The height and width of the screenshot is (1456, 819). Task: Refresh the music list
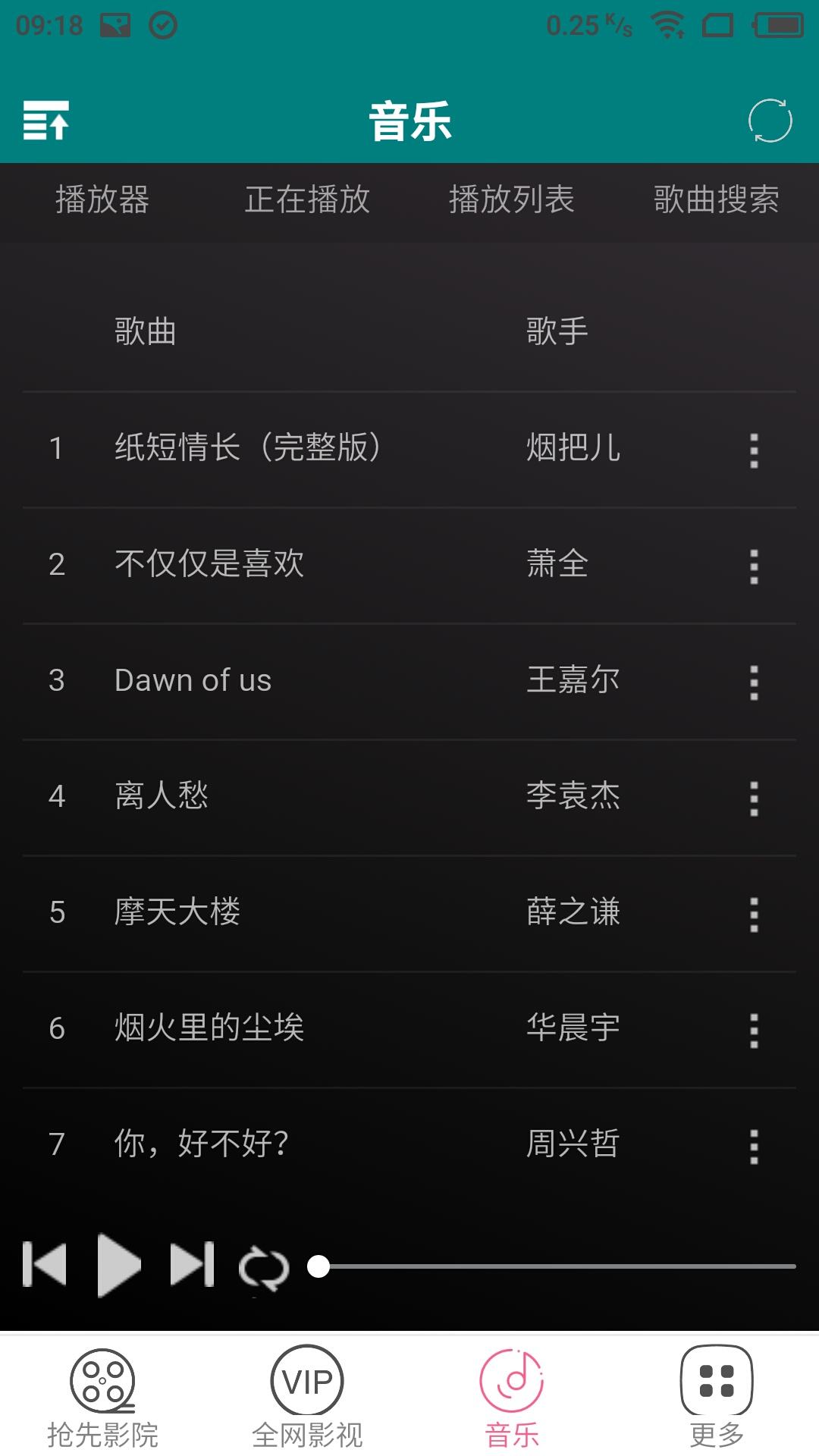click(x=770, y=121)
